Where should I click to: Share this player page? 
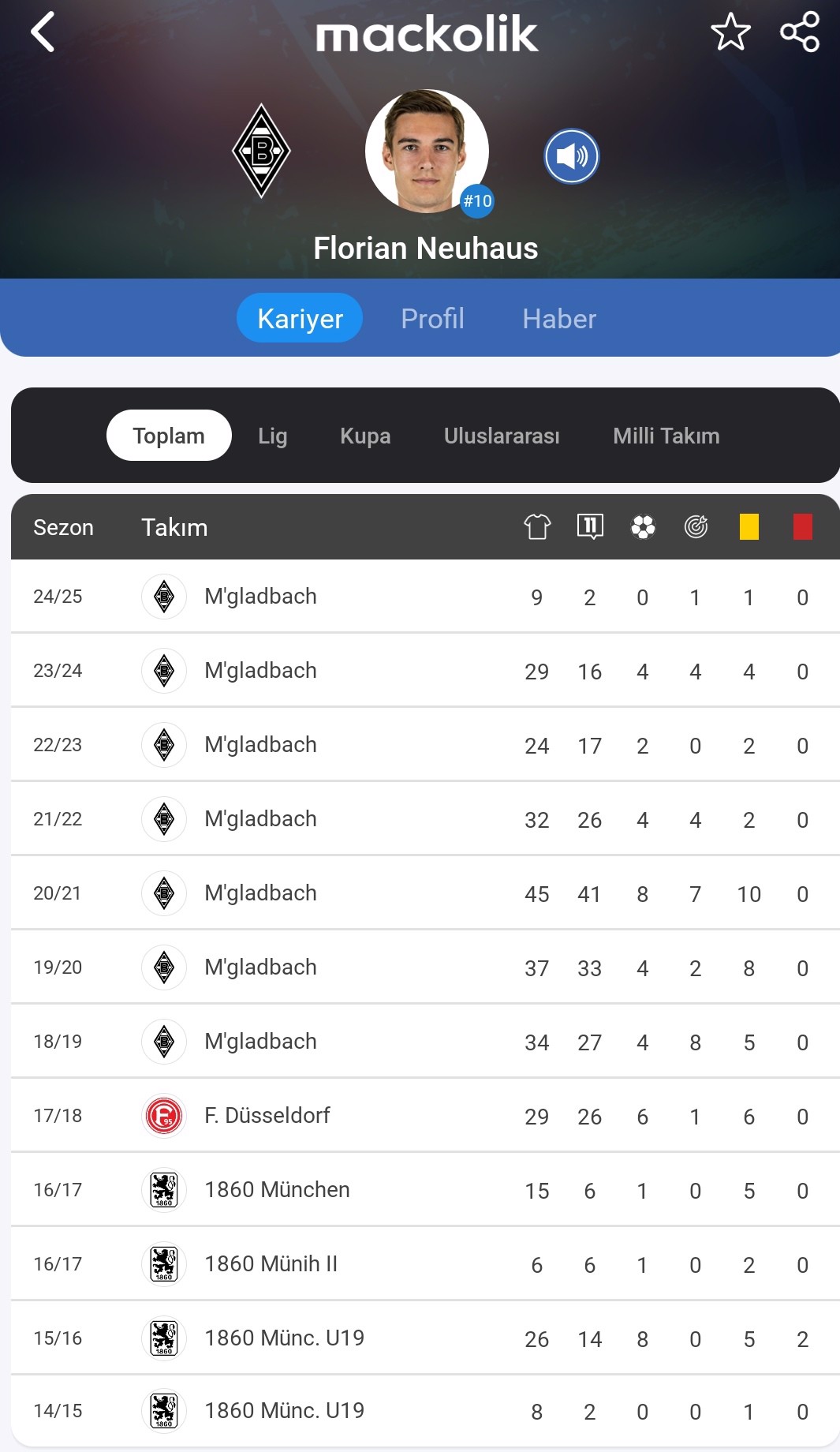(x=800, y=32)
